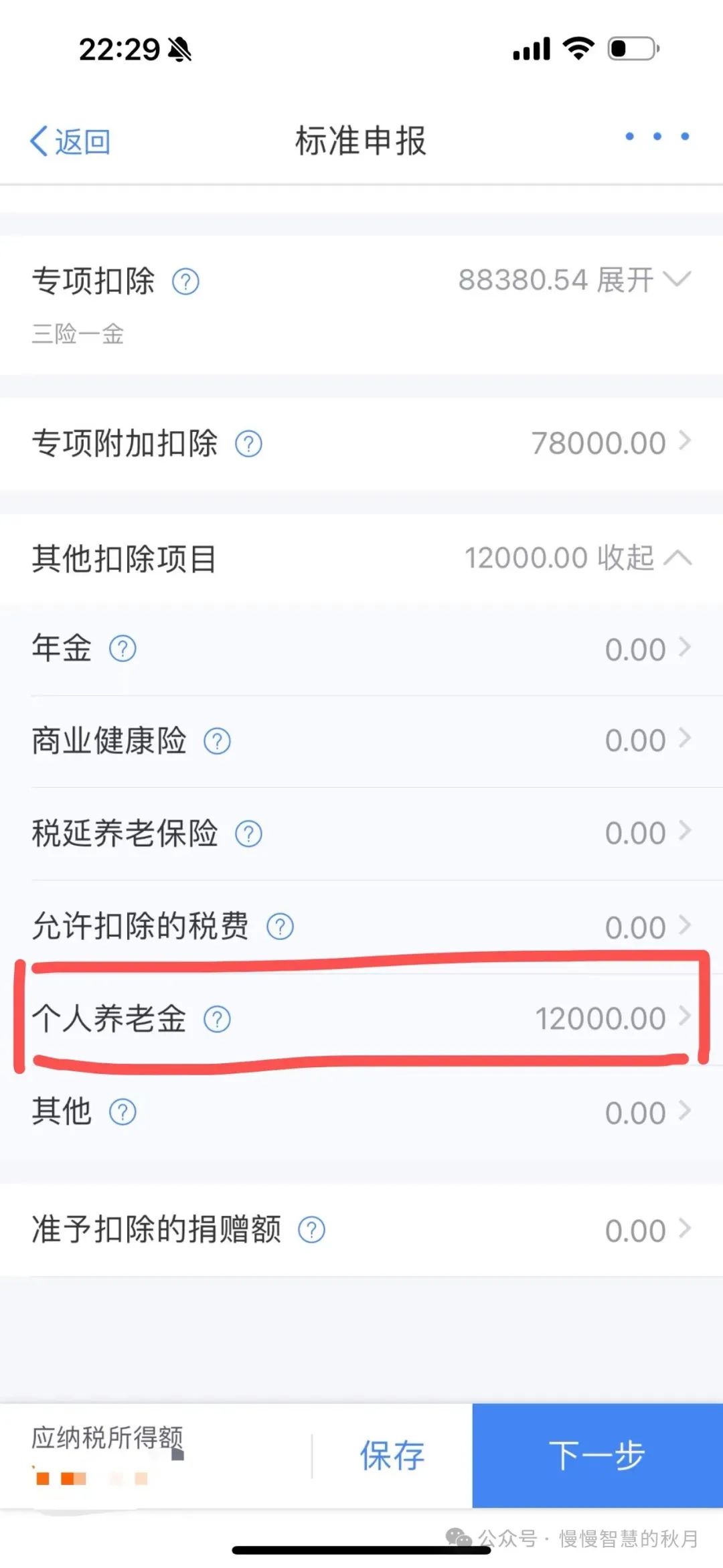
Task: Save the declaration with 保存
Action: point(392,1456)
